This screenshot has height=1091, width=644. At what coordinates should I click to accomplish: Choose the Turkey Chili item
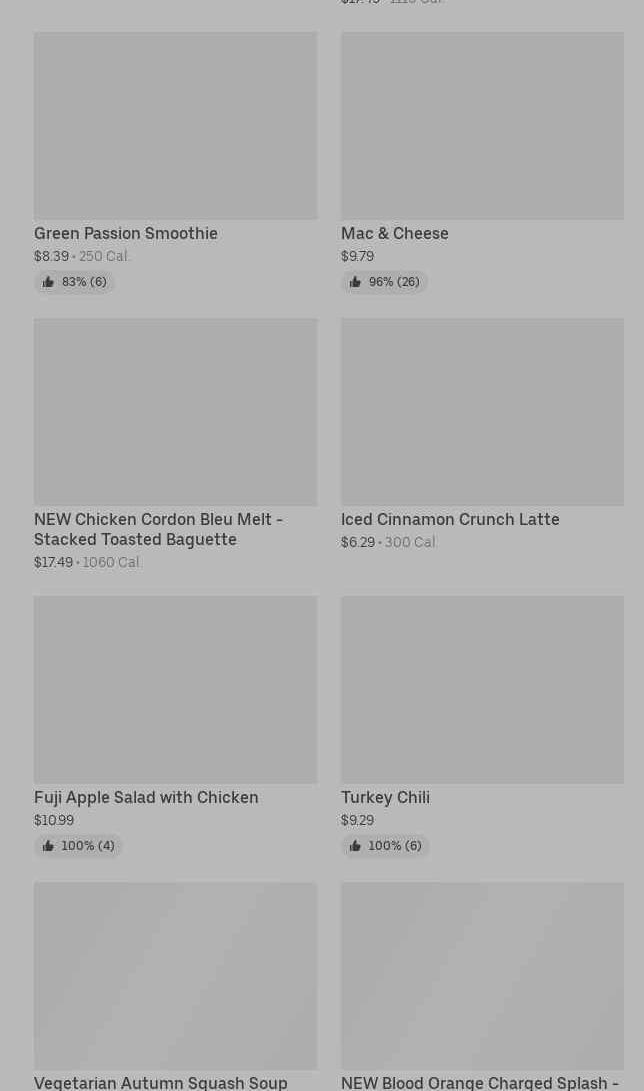(482, 690)
